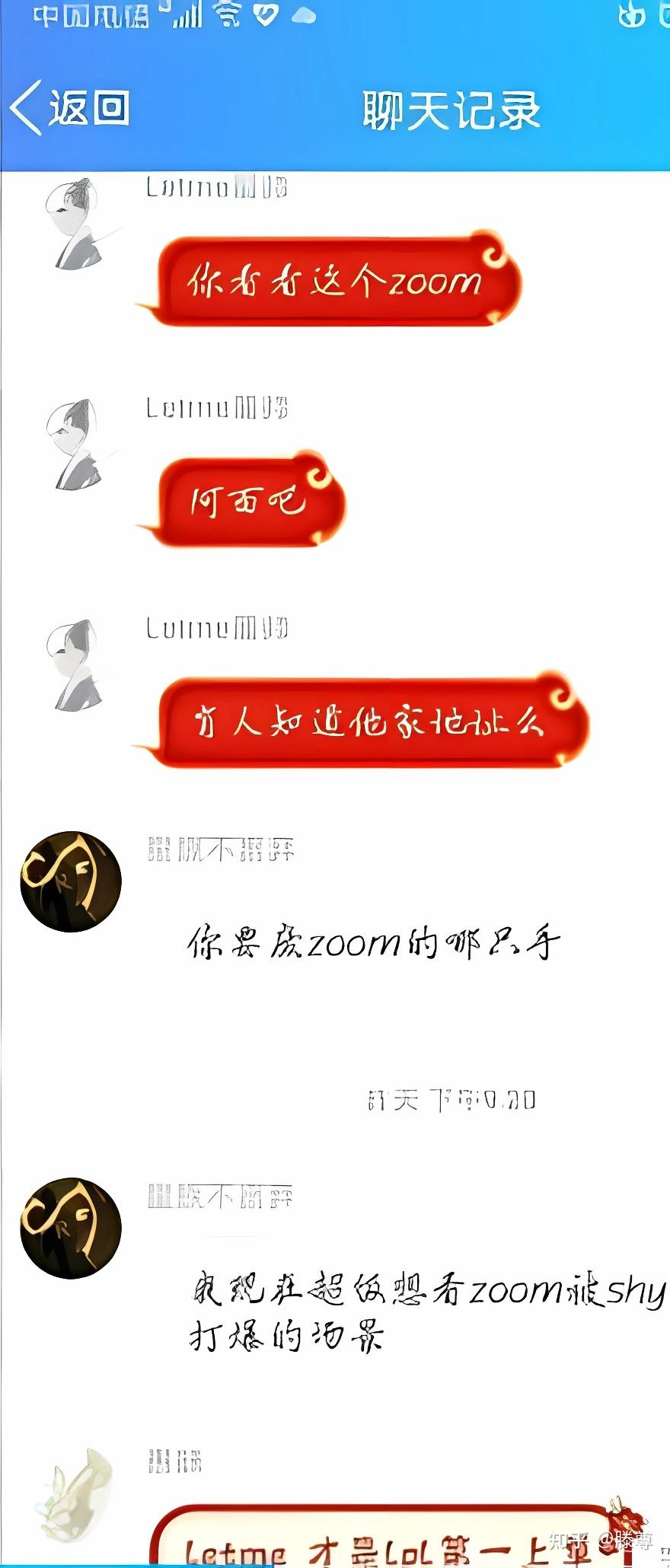Open the red bubble saying 你看看这个zoom
This screenshot has width=670, height=1568.
pyautogui.click(x=335, y=282)
